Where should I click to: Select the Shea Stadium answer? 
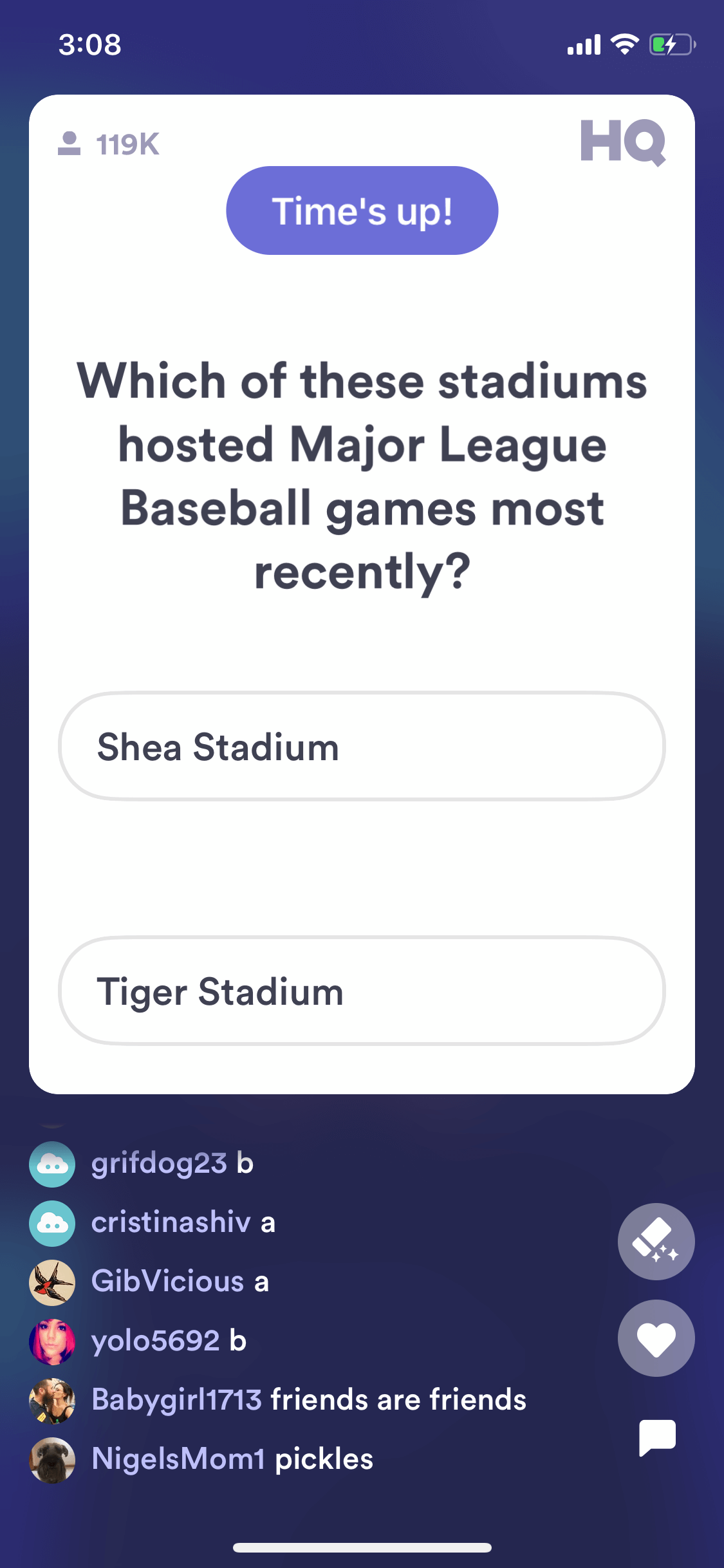(362, 746)
